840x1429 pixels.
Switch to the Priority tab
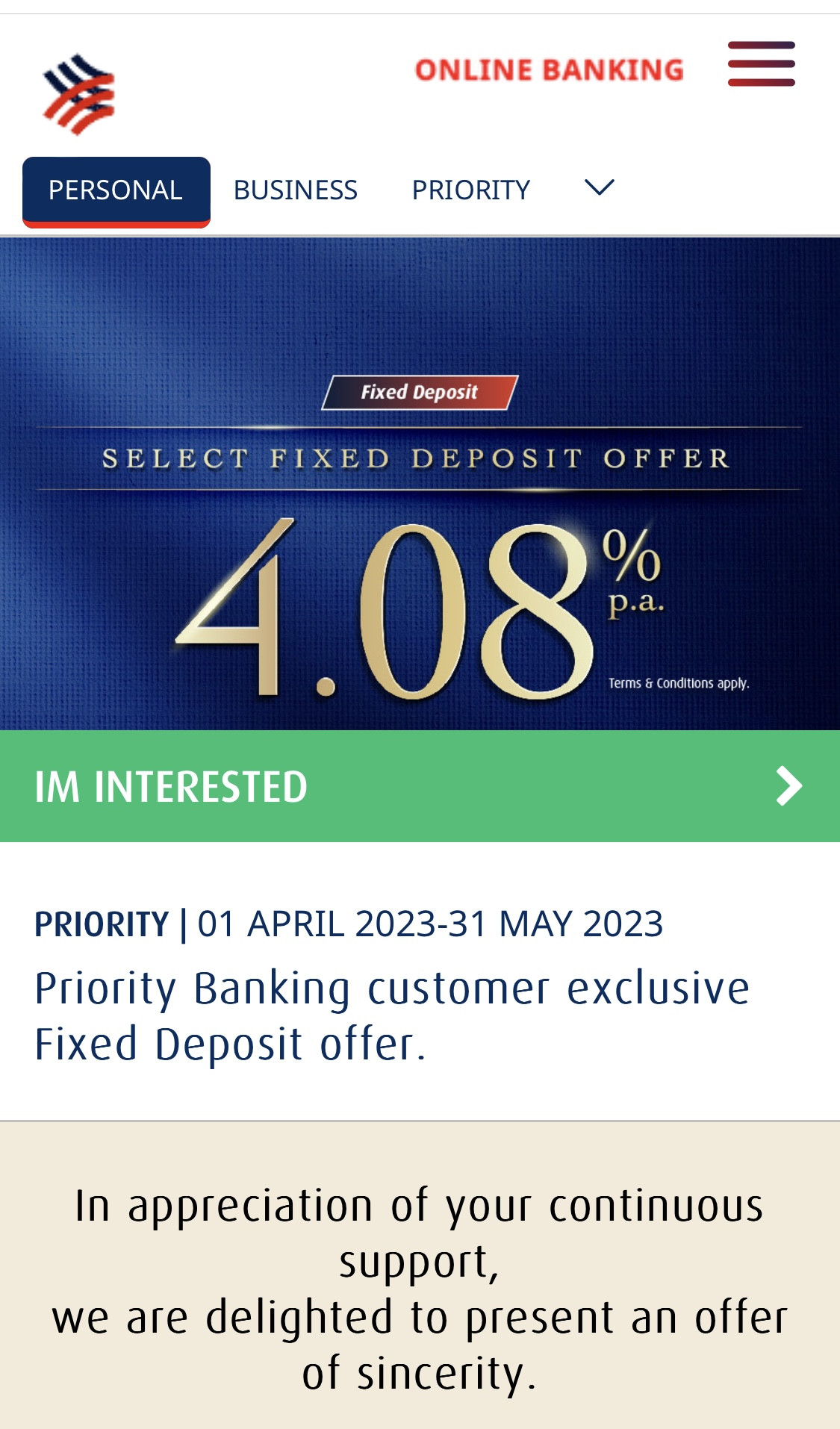point(470,190)
